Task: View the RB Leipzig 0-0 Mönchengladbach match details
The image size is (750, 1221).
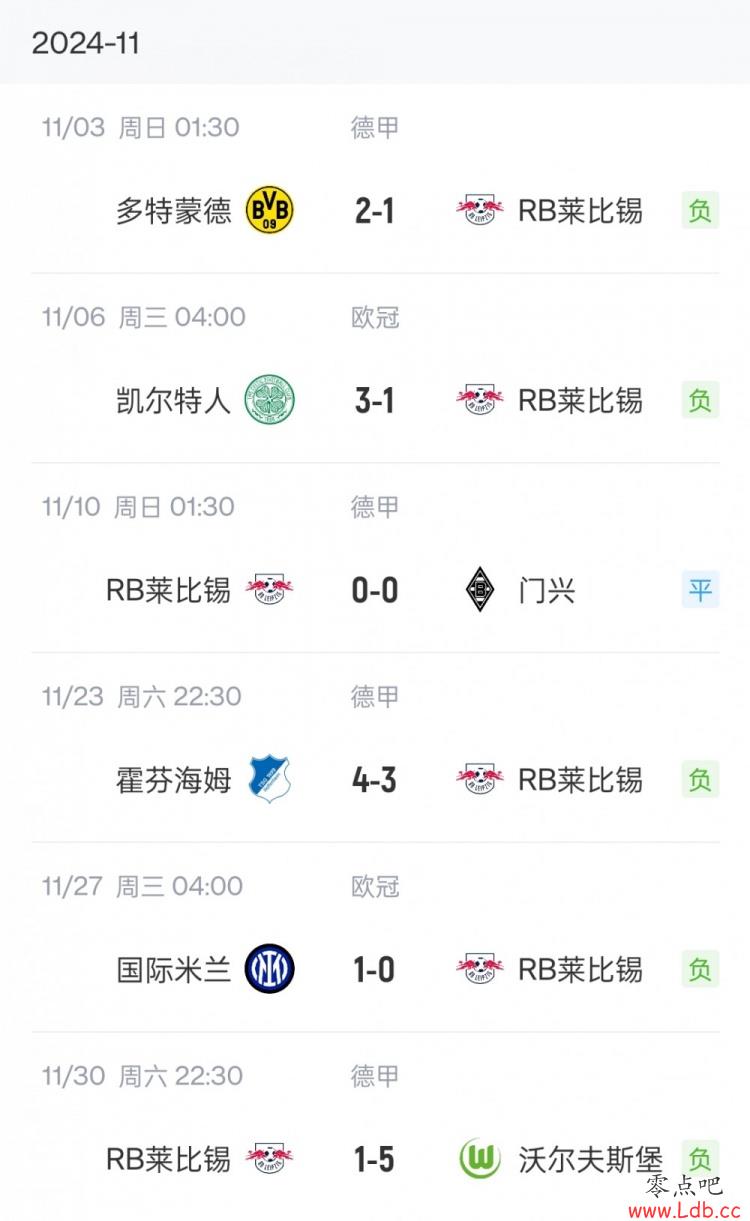Action: (375, 558)
